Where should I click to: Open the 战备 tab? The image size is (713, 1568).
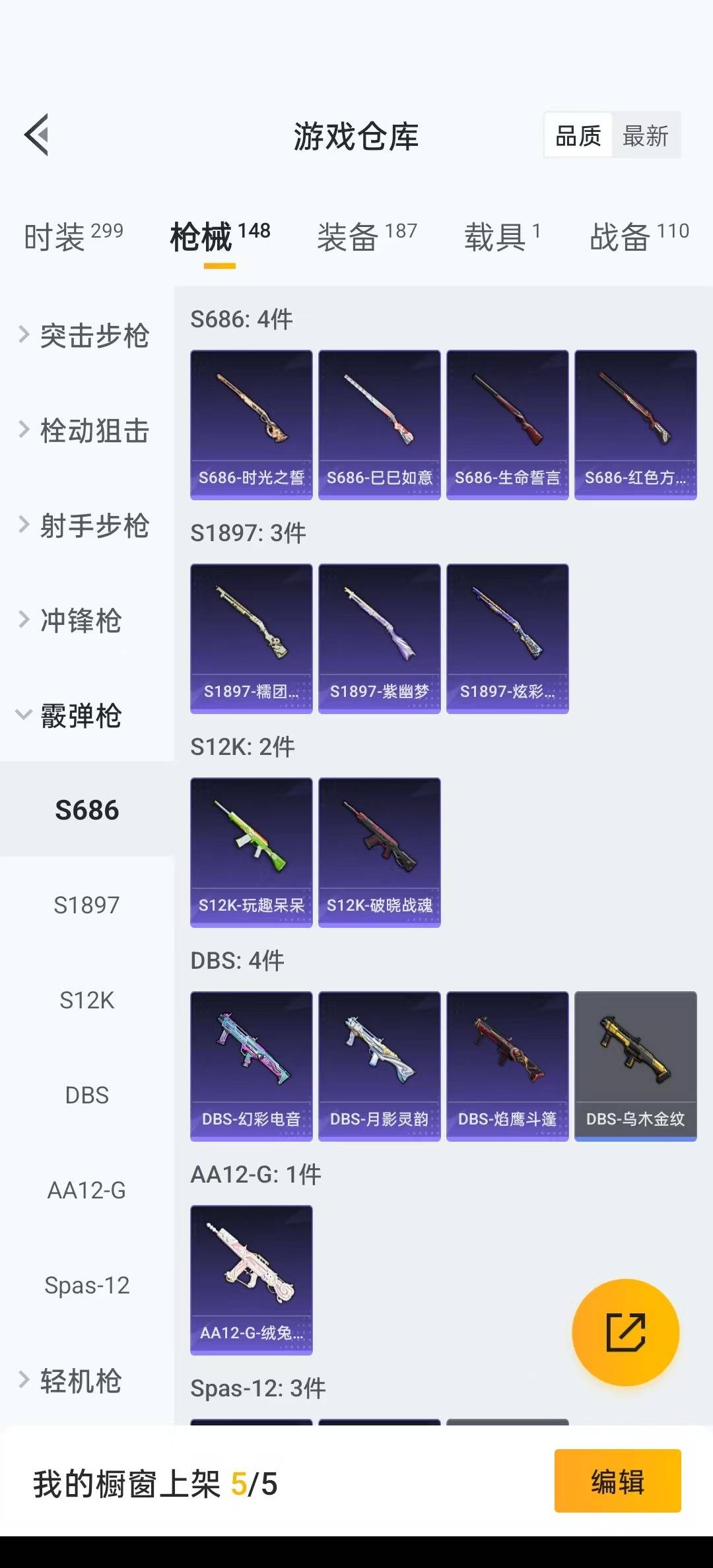638,237
